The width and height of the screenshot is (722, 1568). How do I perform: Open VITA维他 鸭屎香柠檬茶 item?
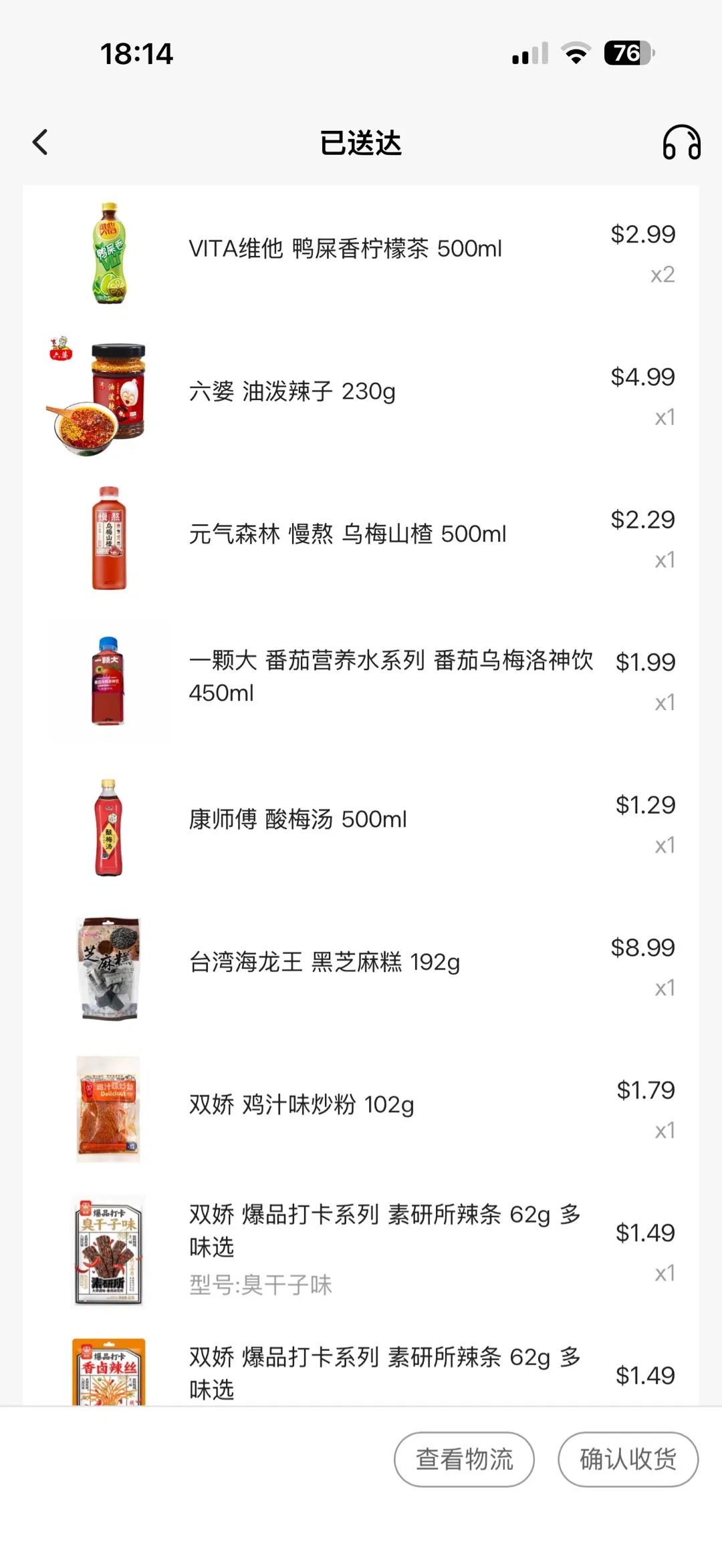point(345,249)
